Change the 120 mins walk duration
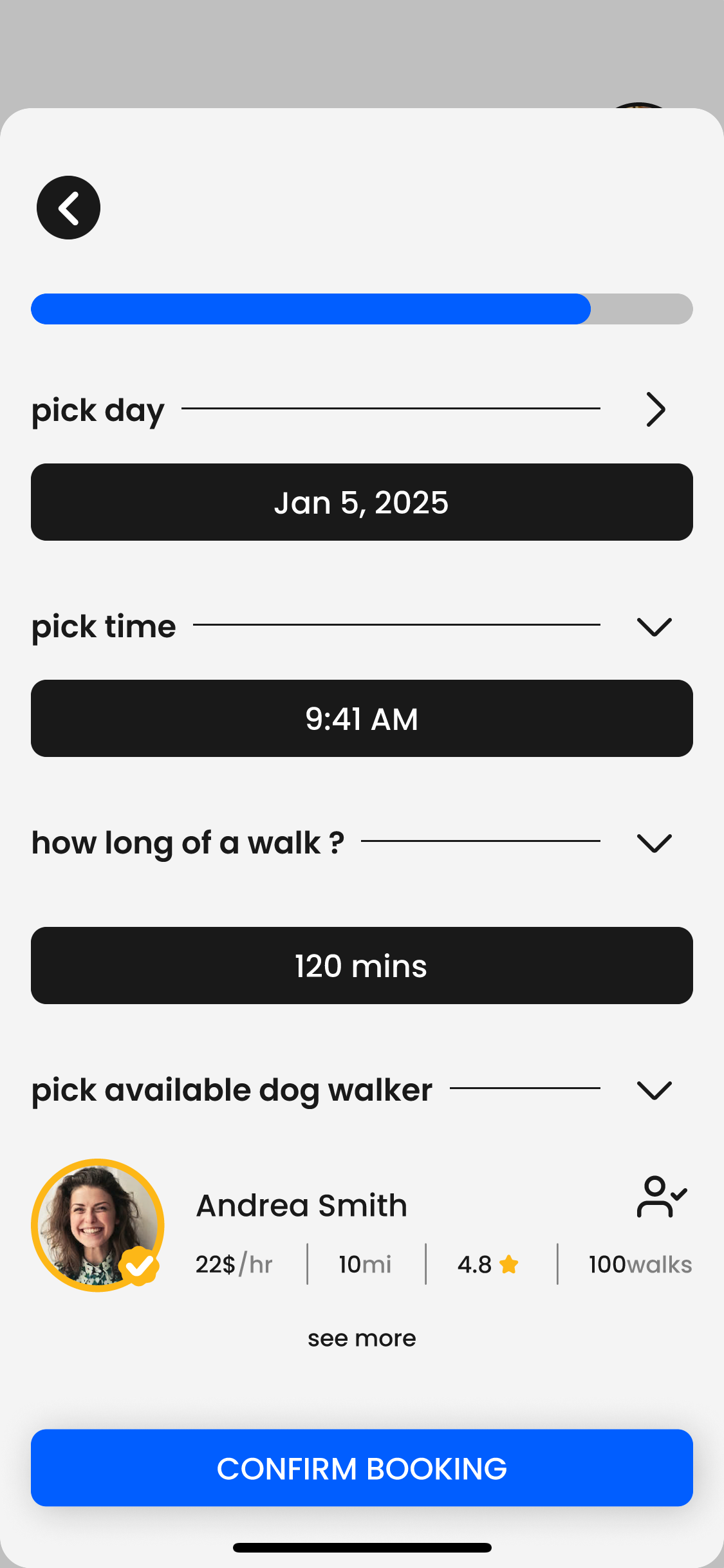Viewport: 724px width, 1568px height. (362, 966)
